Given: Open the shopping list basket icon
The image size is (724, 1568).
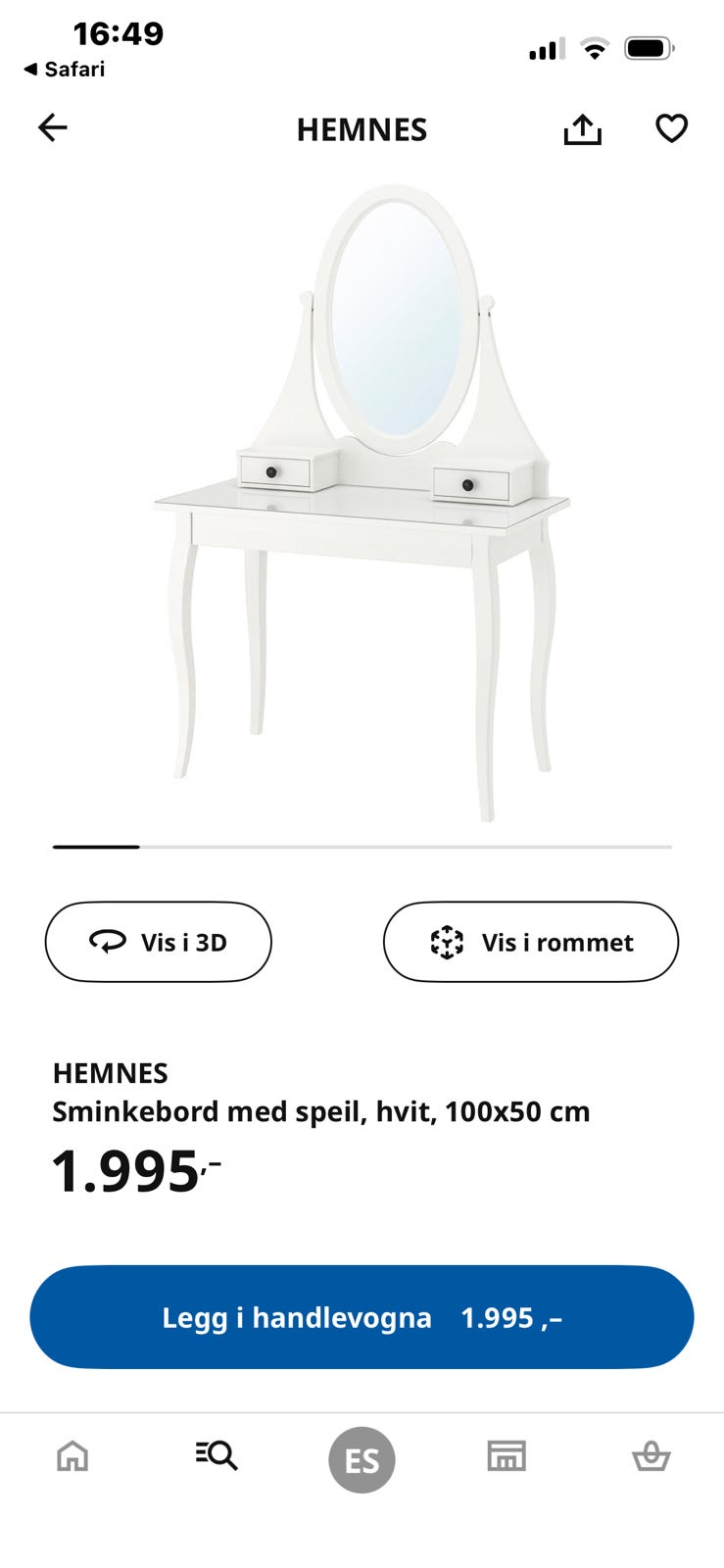Looking at the screenshot, I should [x=652, y=1457].
